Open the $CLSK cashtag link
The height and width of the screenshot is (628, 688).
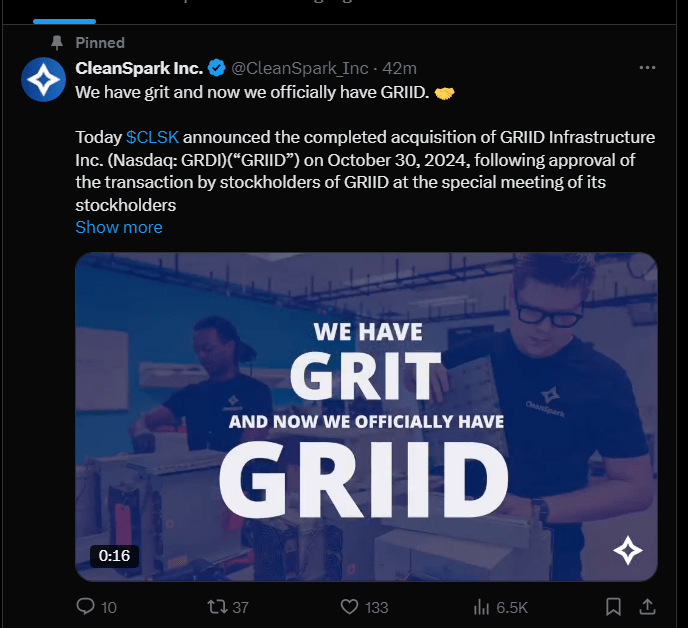point(152,137)
